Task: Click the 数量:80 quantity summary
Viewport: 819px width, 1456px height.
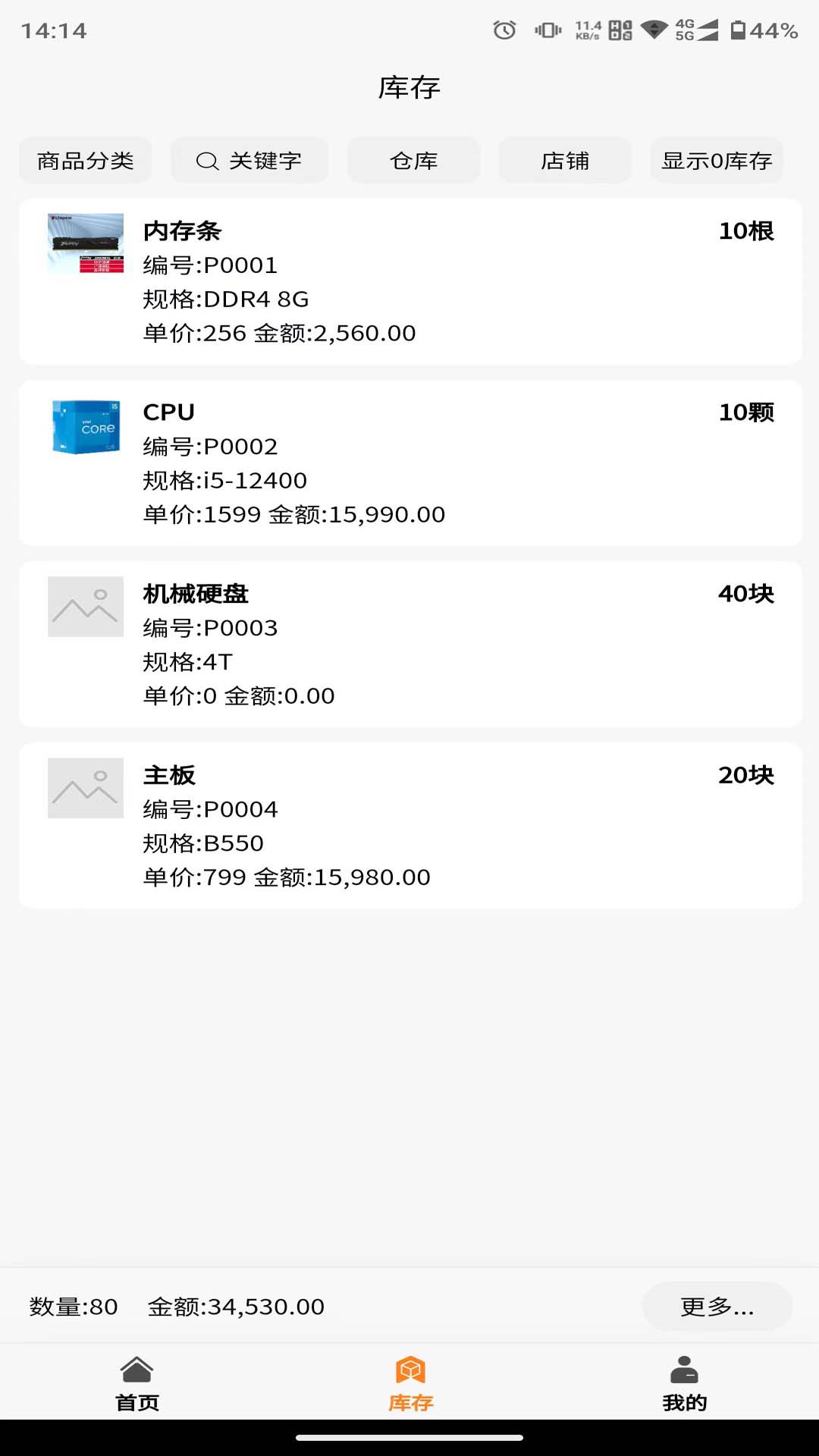Action: 72,1307
